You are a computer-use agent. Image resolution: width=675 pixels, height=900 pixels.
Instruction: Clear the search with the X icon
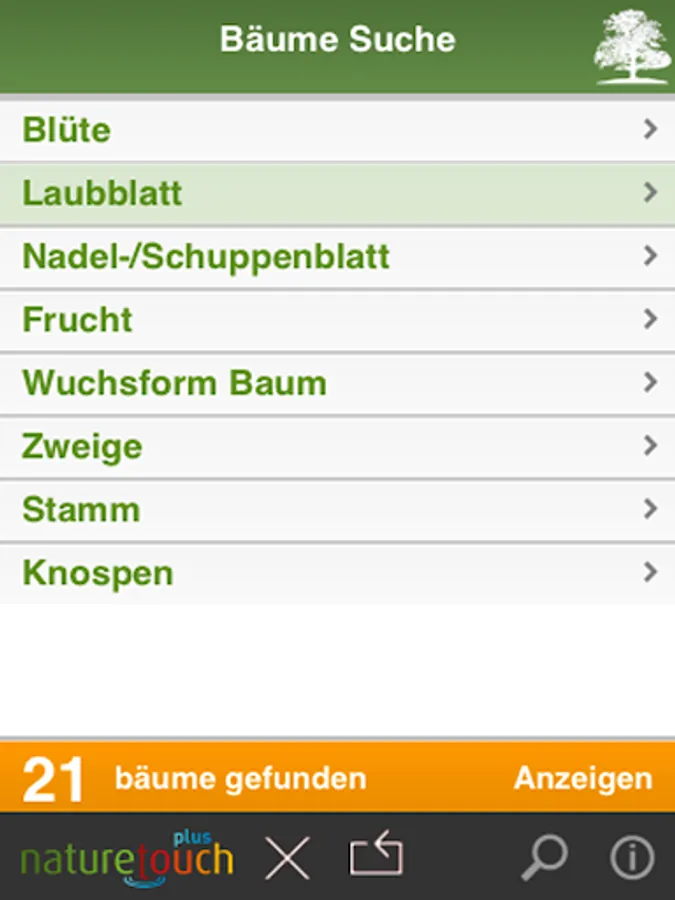[x=288, y=858]
